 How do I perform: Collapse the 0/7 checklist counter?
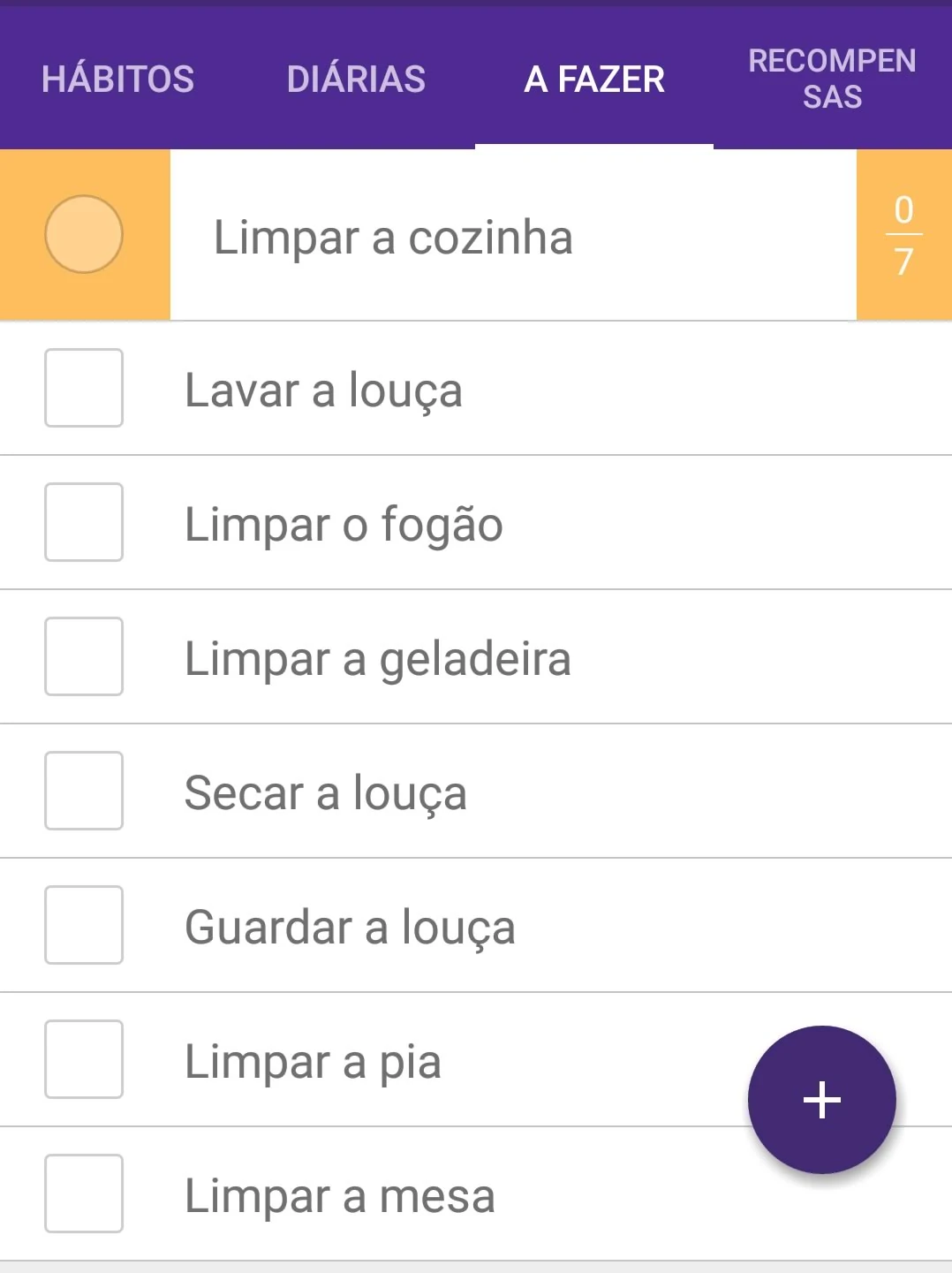(903, 235)
